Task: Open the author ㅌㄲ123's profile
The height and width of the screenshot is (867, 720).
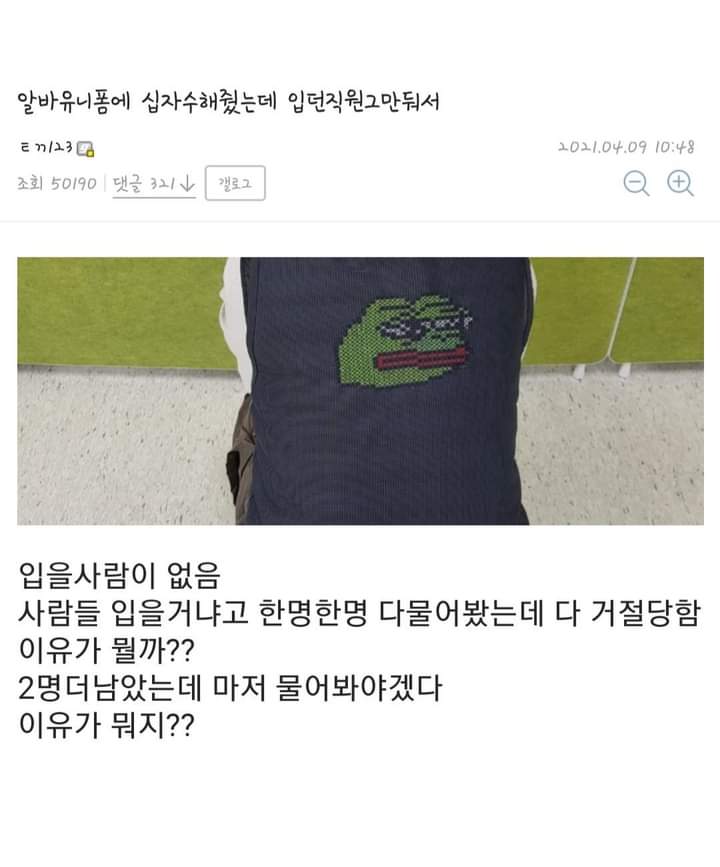Action: coord(48,148)
